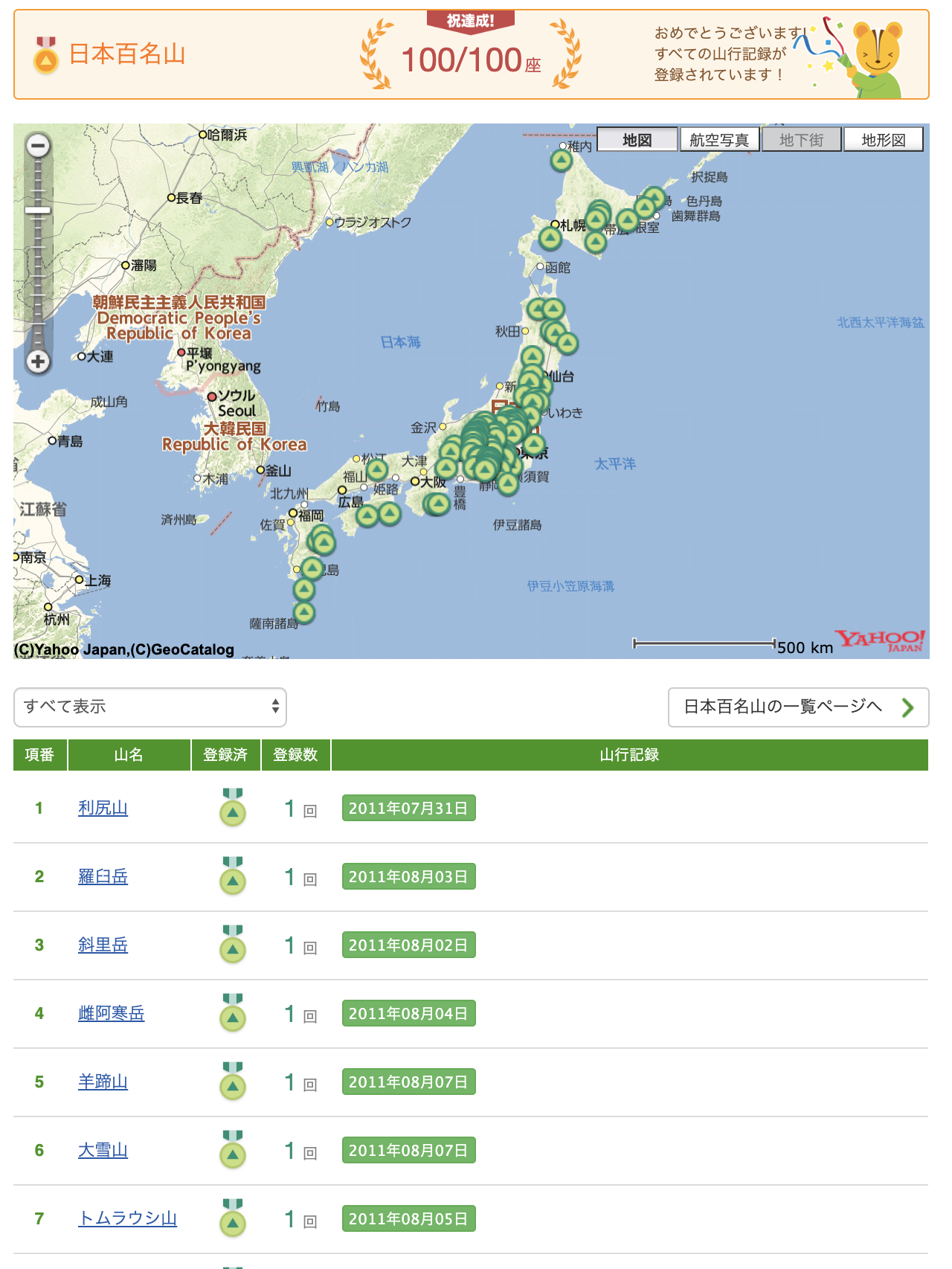Open the 斜里岳 mountain link
The image size is (952, 1269).
[103, 945]
